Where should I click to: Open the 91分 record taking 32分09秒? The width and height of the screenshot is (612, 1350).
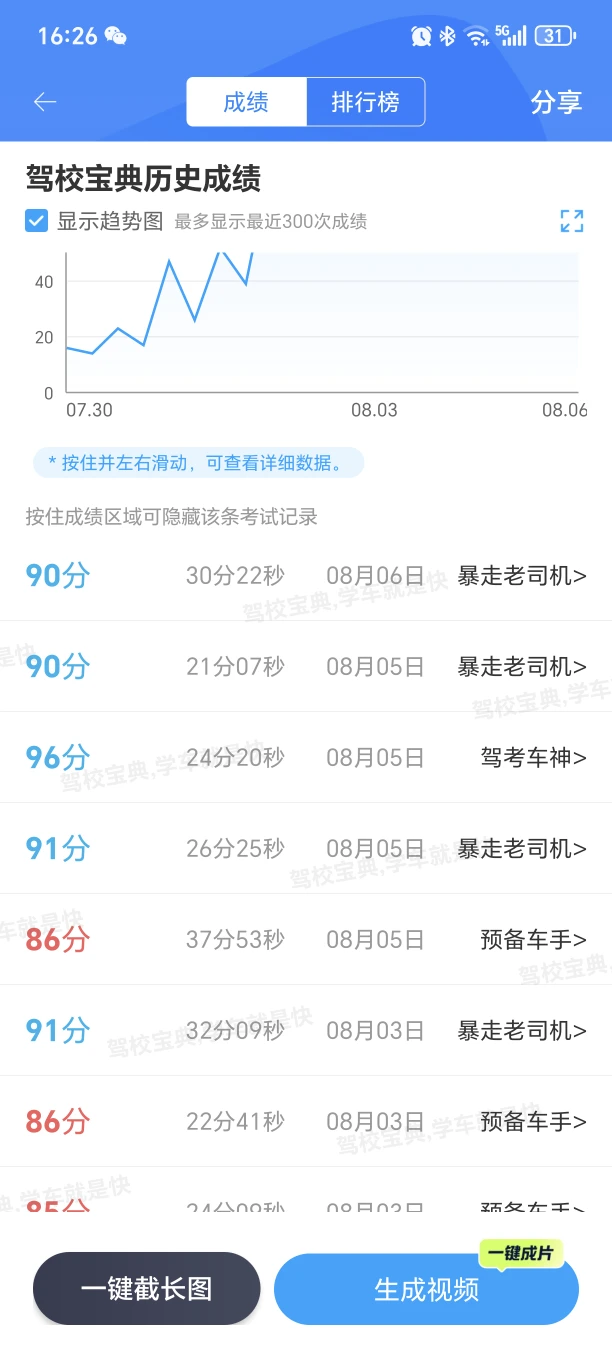pos(306,1031)
